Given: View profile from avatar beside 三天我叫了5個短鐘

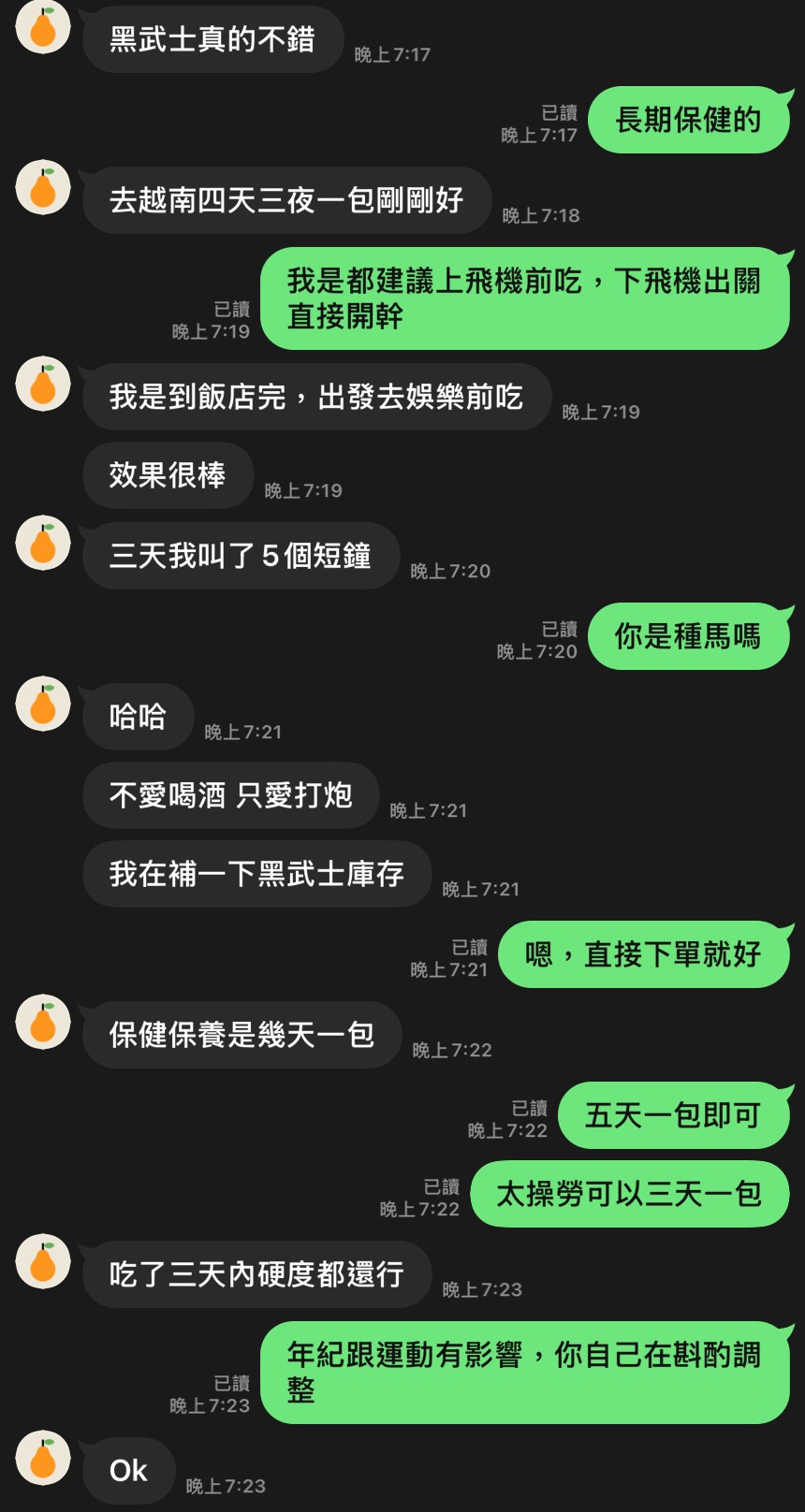Looking at the screenshot, I should coord(43,543).
